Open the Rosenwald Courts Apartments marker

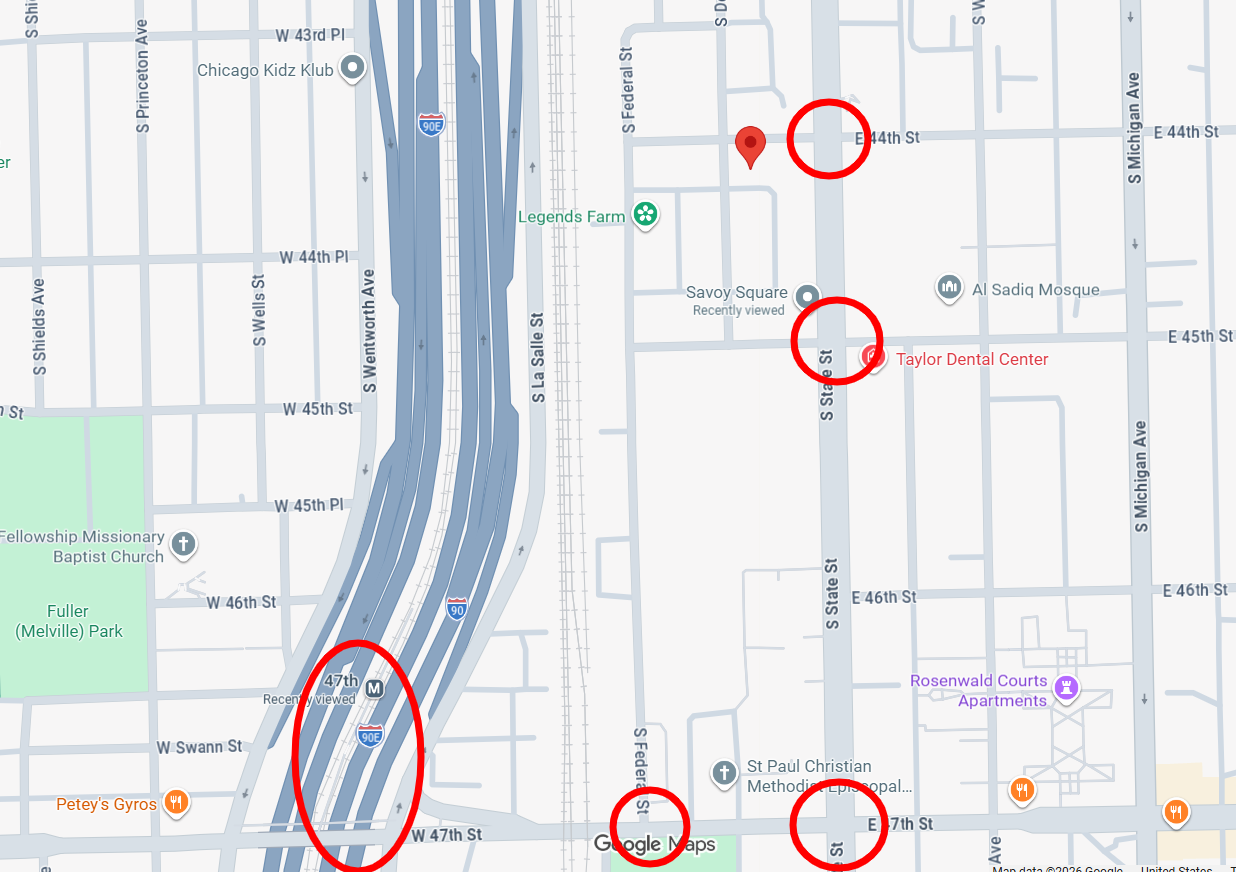(1070, 688)
